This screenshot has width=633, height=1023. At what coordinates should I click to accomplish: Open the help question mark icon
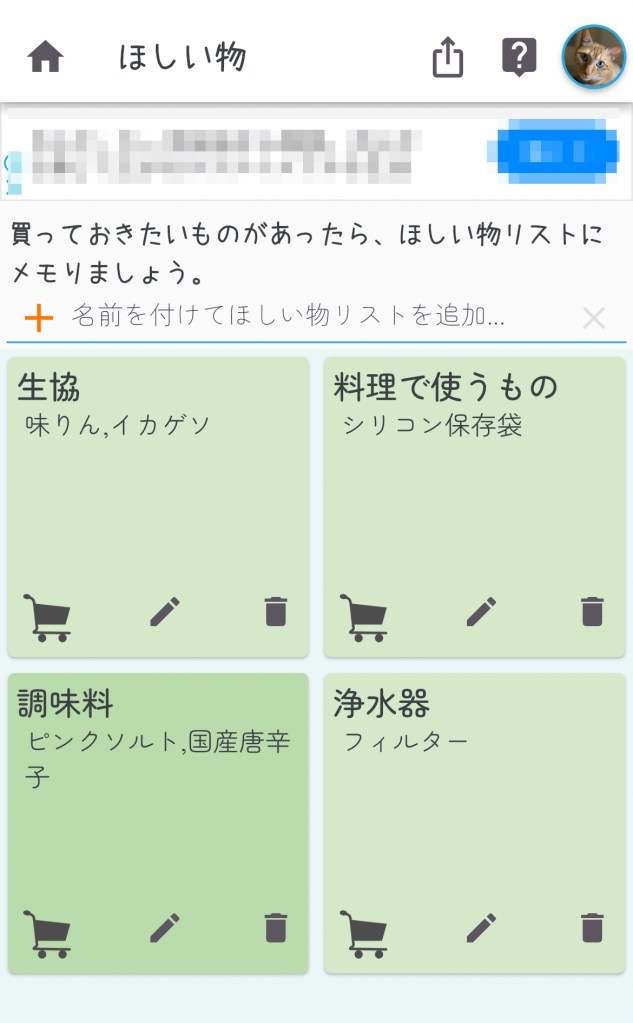(519, 57)
